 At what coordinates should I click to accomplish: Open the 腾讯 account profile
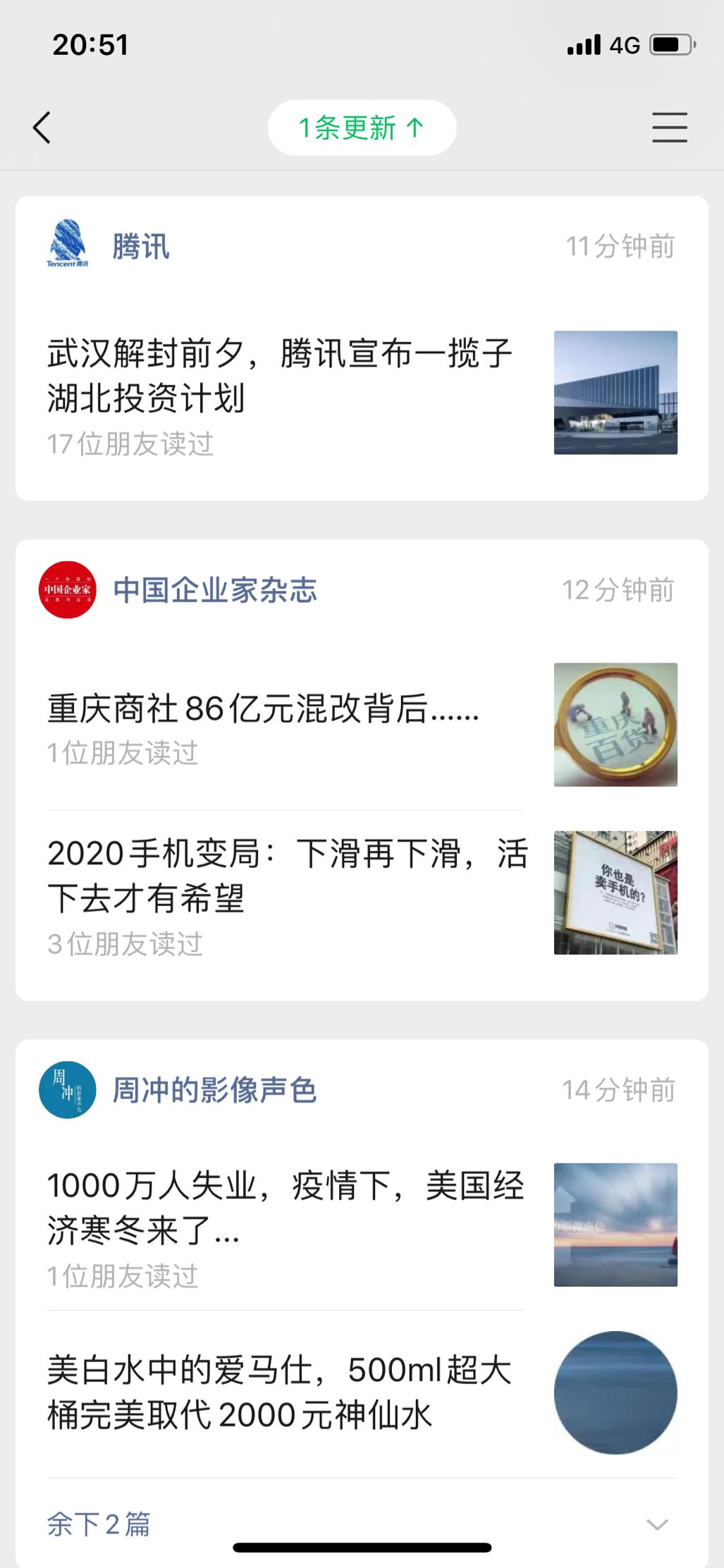coord(140,247)
